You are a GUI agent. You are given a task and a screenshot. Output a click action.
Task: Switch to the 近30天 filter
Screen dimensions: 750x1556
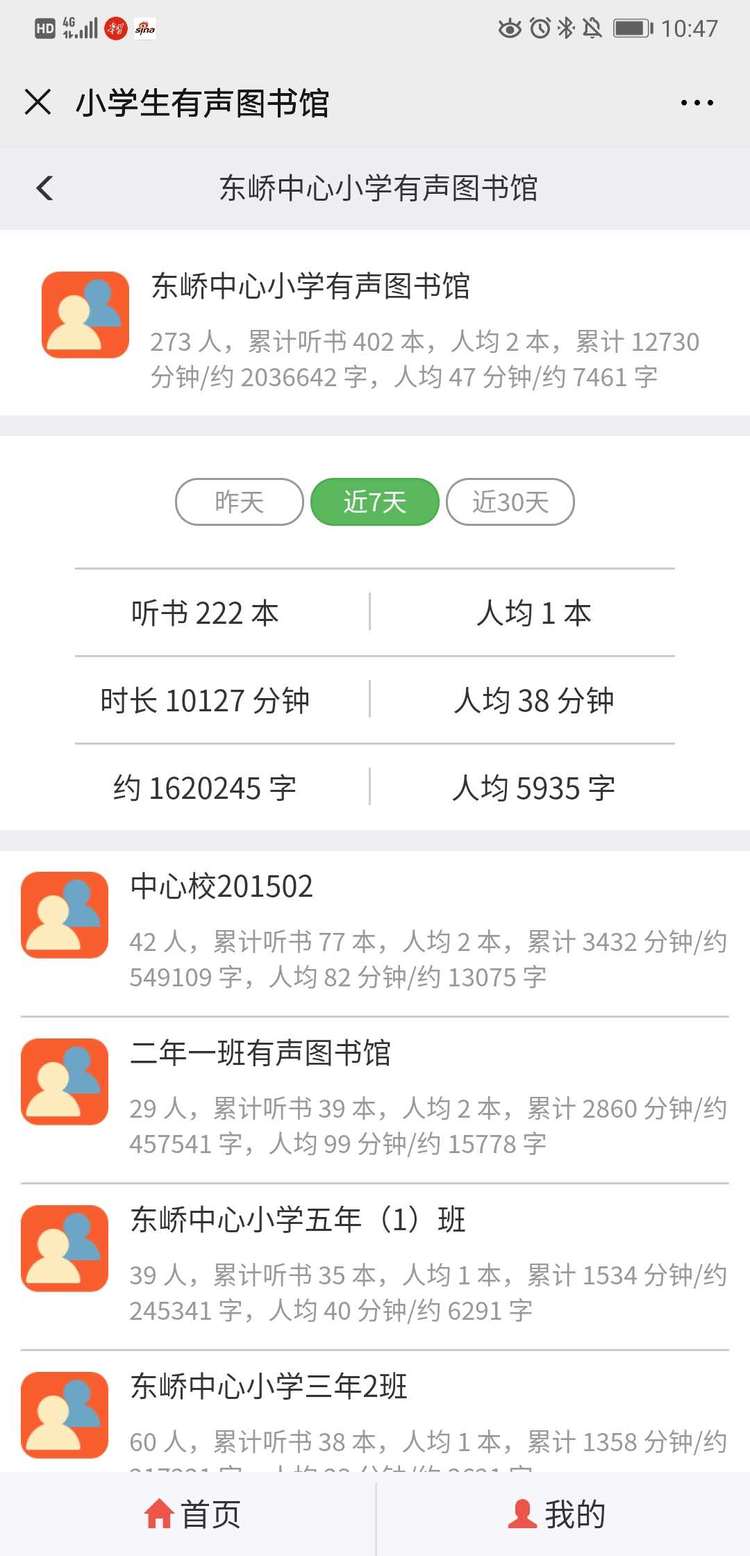510,502
